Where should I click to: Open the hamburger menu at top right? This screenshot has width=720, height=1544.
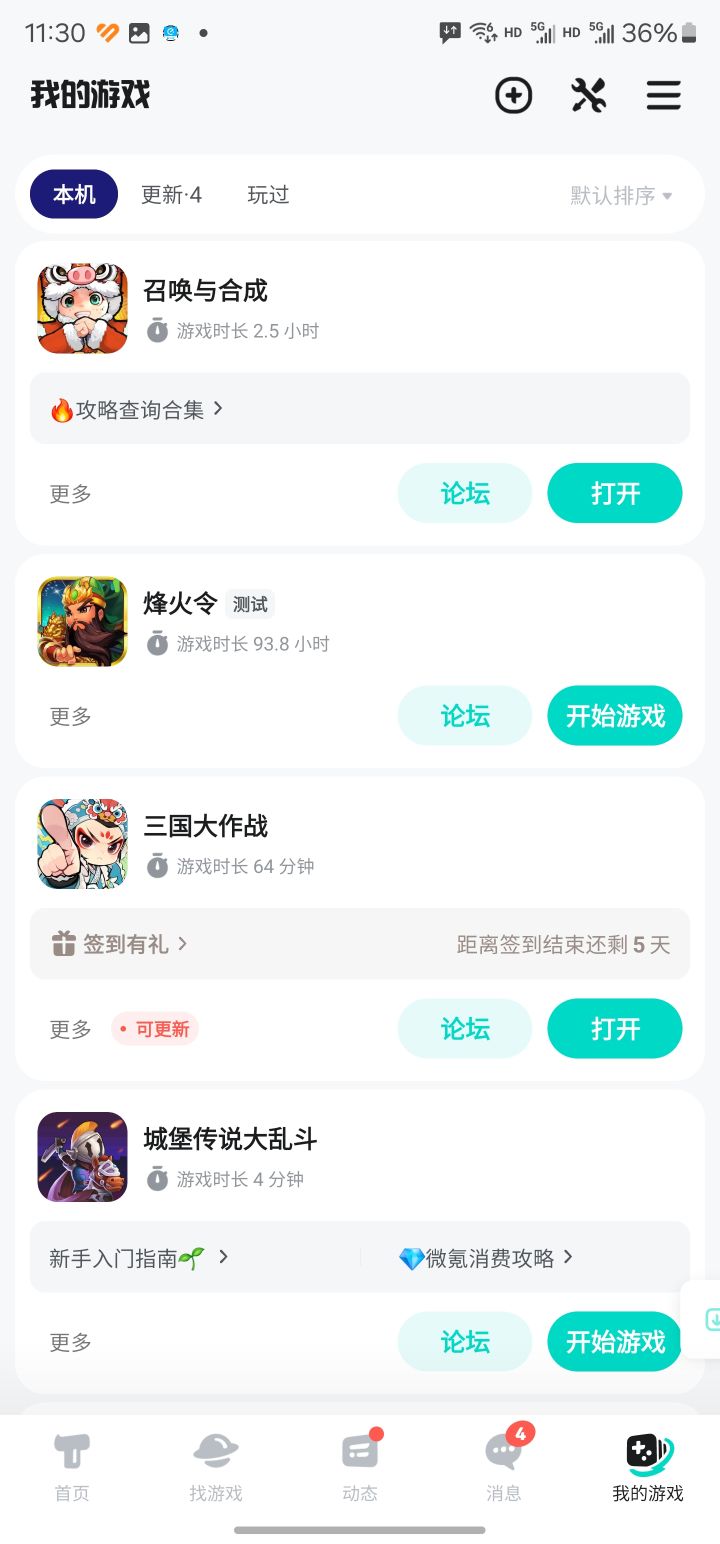tap(663, 96)
